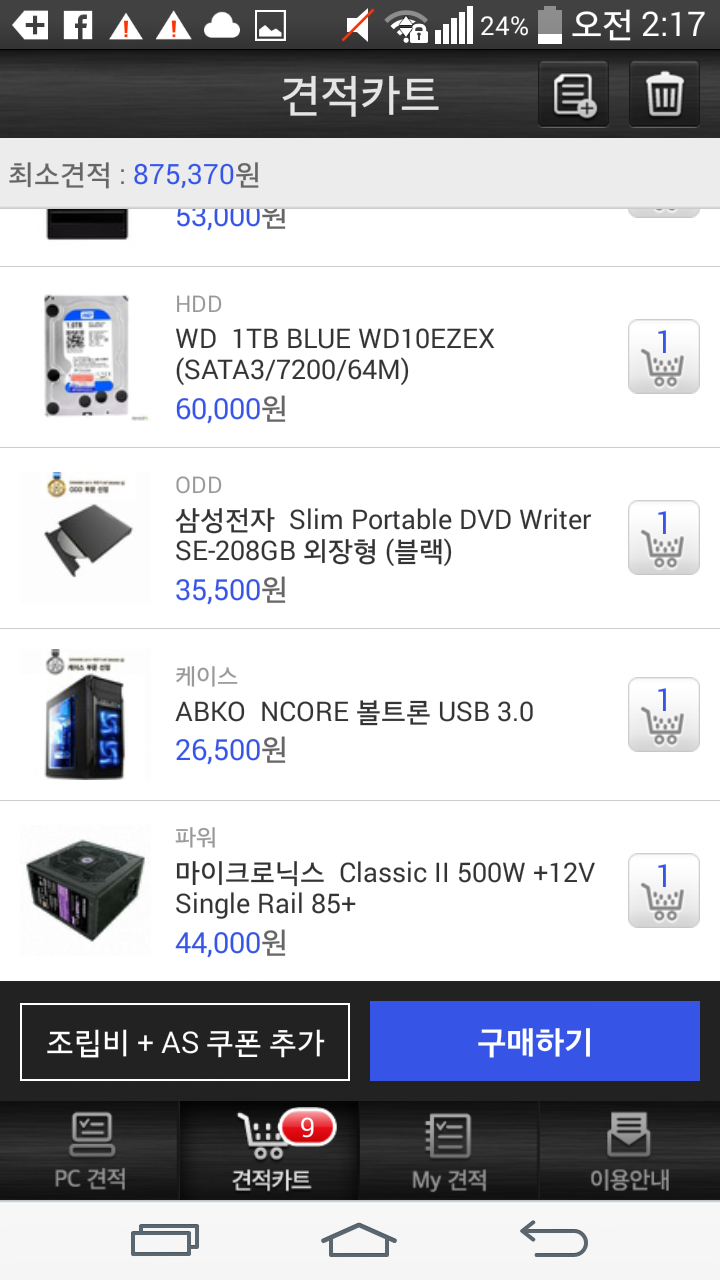
Task: Tap the add-to-list icon in header
Action: (573, 95)
